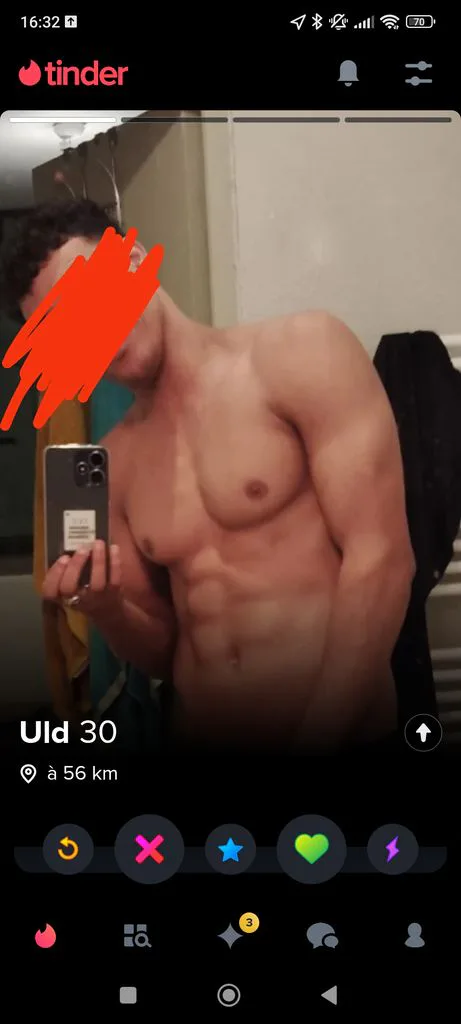This screenshot has height=1024, width=461.
Task: Go to my profile tab
Action: pyautogui.click(x=415, y=936)
